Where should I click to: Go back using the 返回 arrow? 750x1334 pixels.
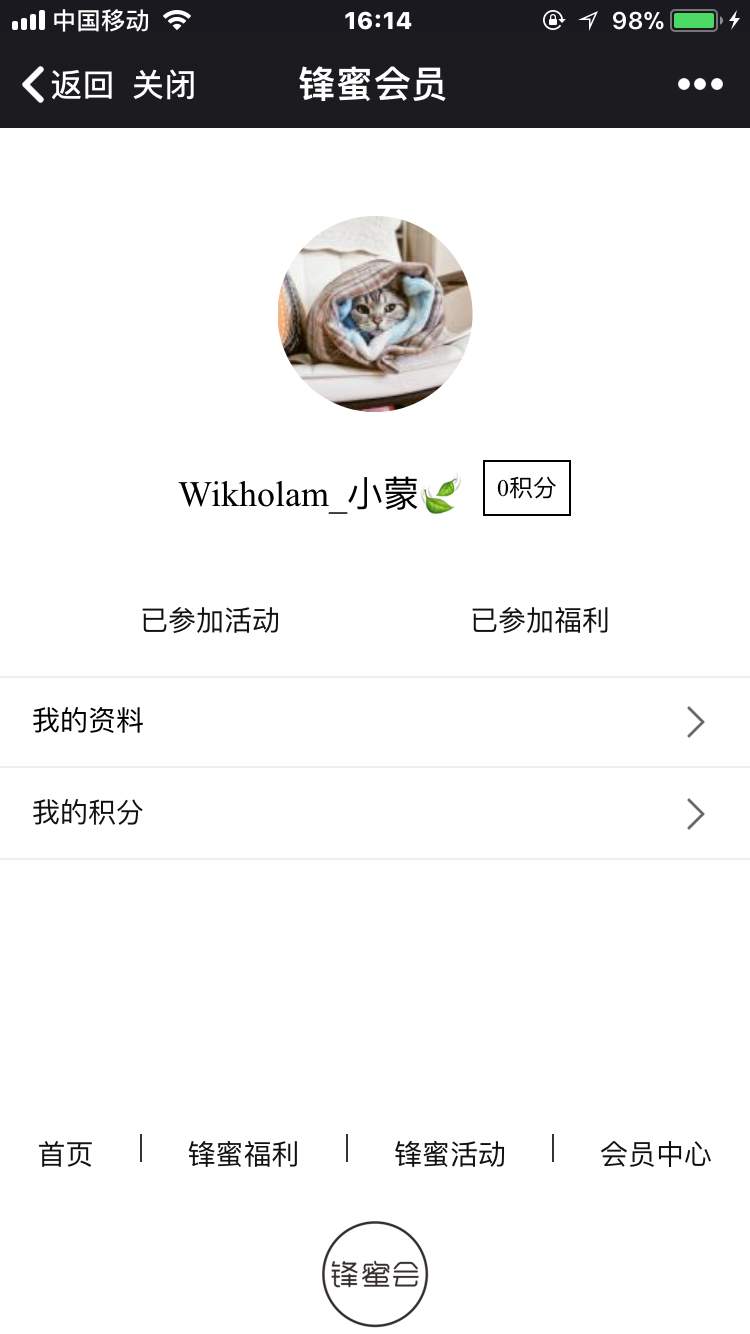(66, 85)
